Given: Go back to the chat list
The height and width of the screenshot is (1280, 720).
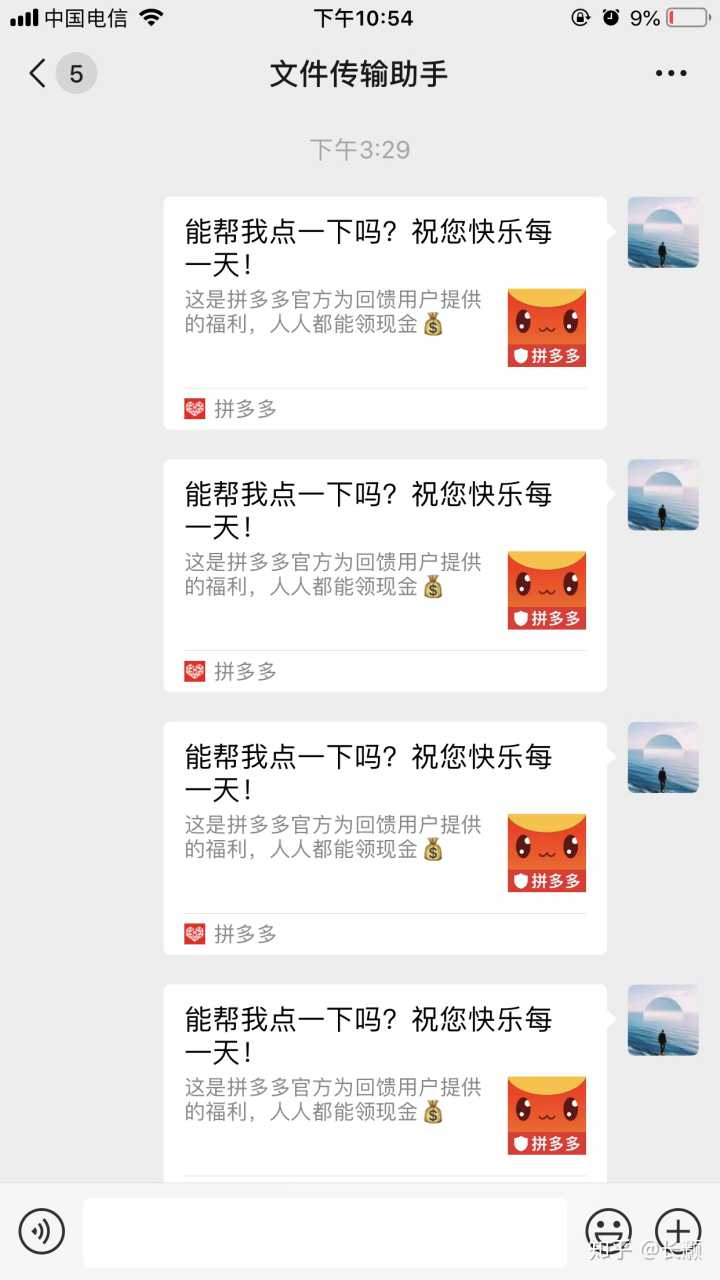Looking at the screenshot, I should coord(38,73).
